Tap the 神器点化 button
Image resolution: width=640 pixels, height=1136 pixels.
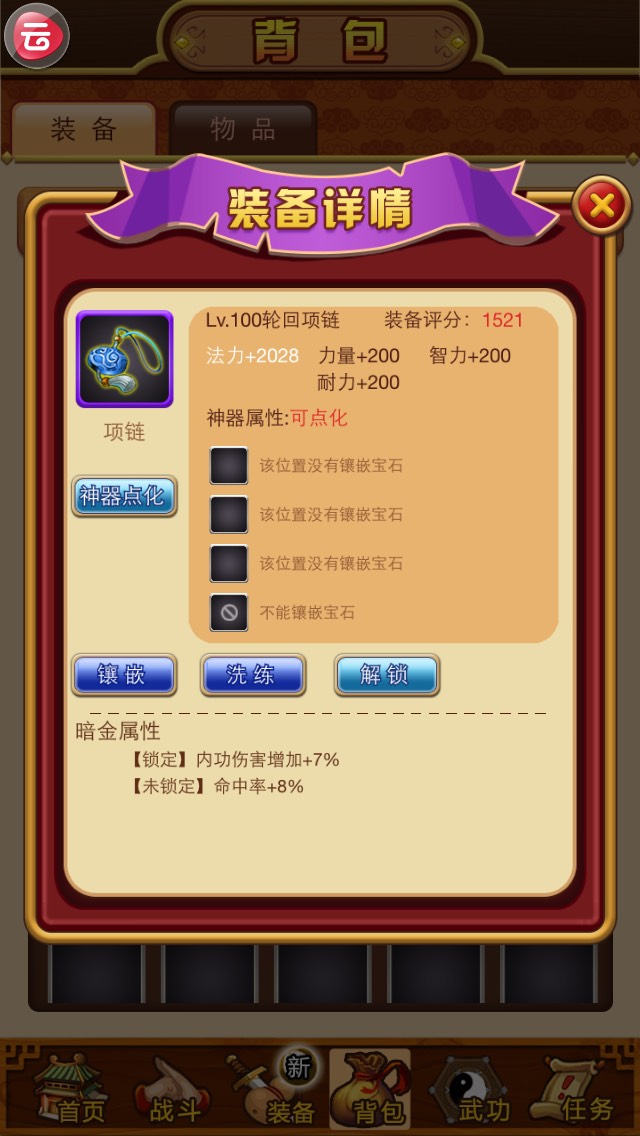click(124, 496)
